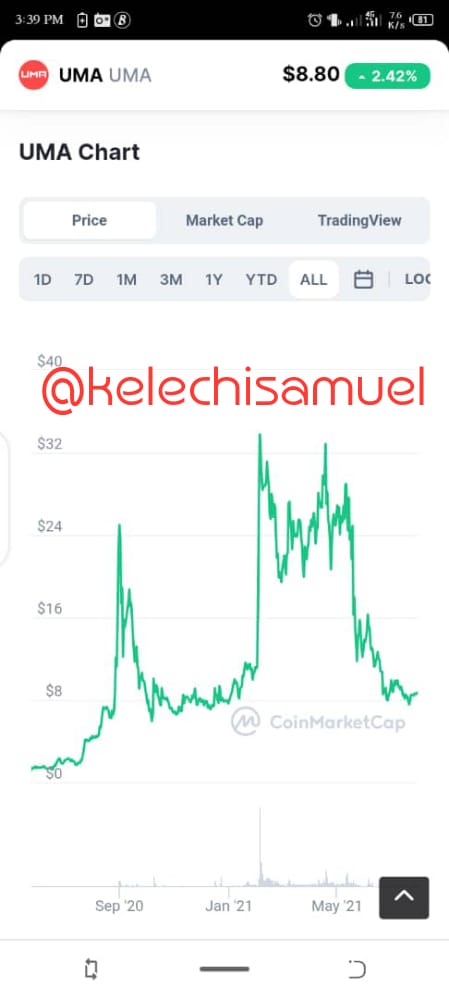Choose the 3M time range
The height and width of the screenshot is (999, 449).
(171, 280)
